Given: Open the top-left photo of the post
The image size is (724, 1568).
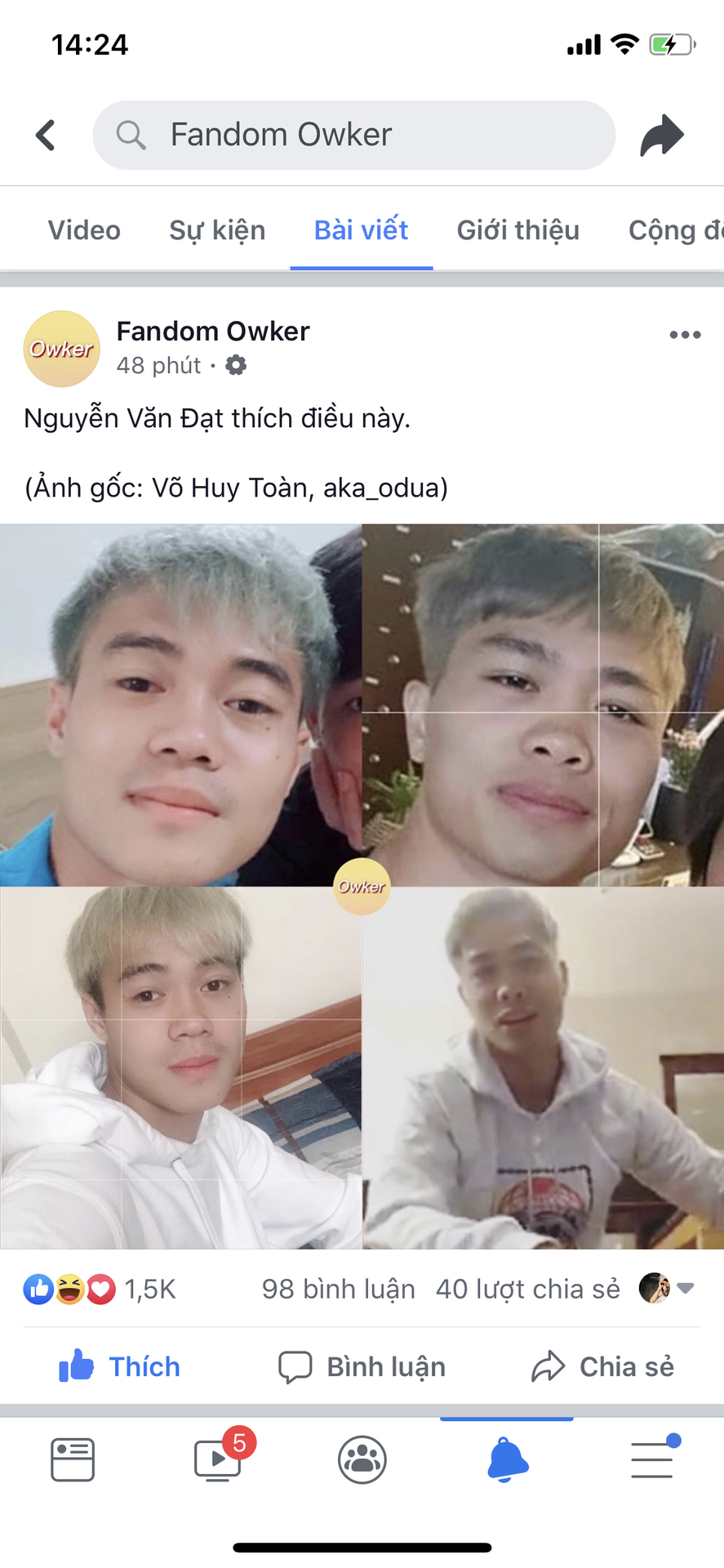Looking at the screenshot, I should pyautogui.click(x=180, y=705).
